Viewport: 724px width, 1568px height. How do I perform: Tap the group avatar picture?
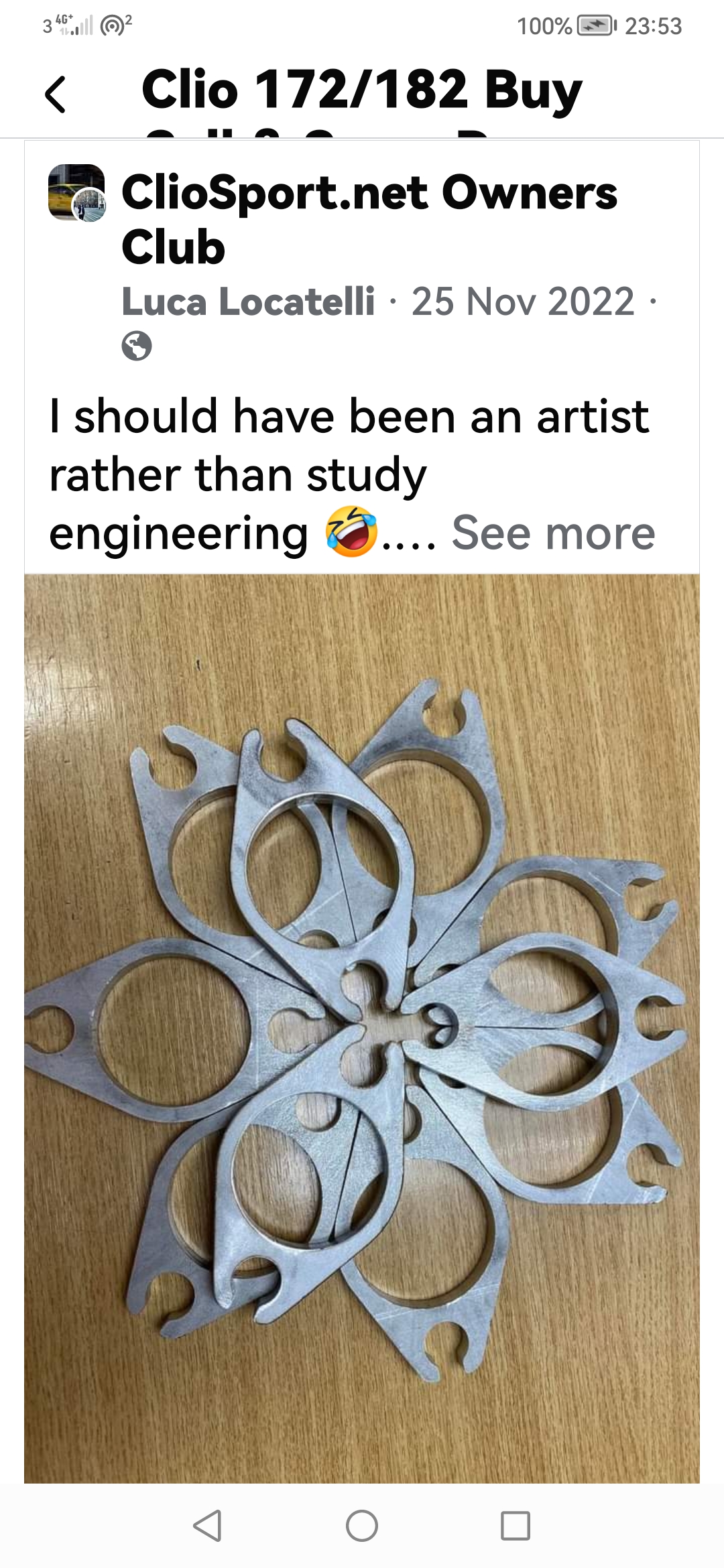[x=76, y=192]
